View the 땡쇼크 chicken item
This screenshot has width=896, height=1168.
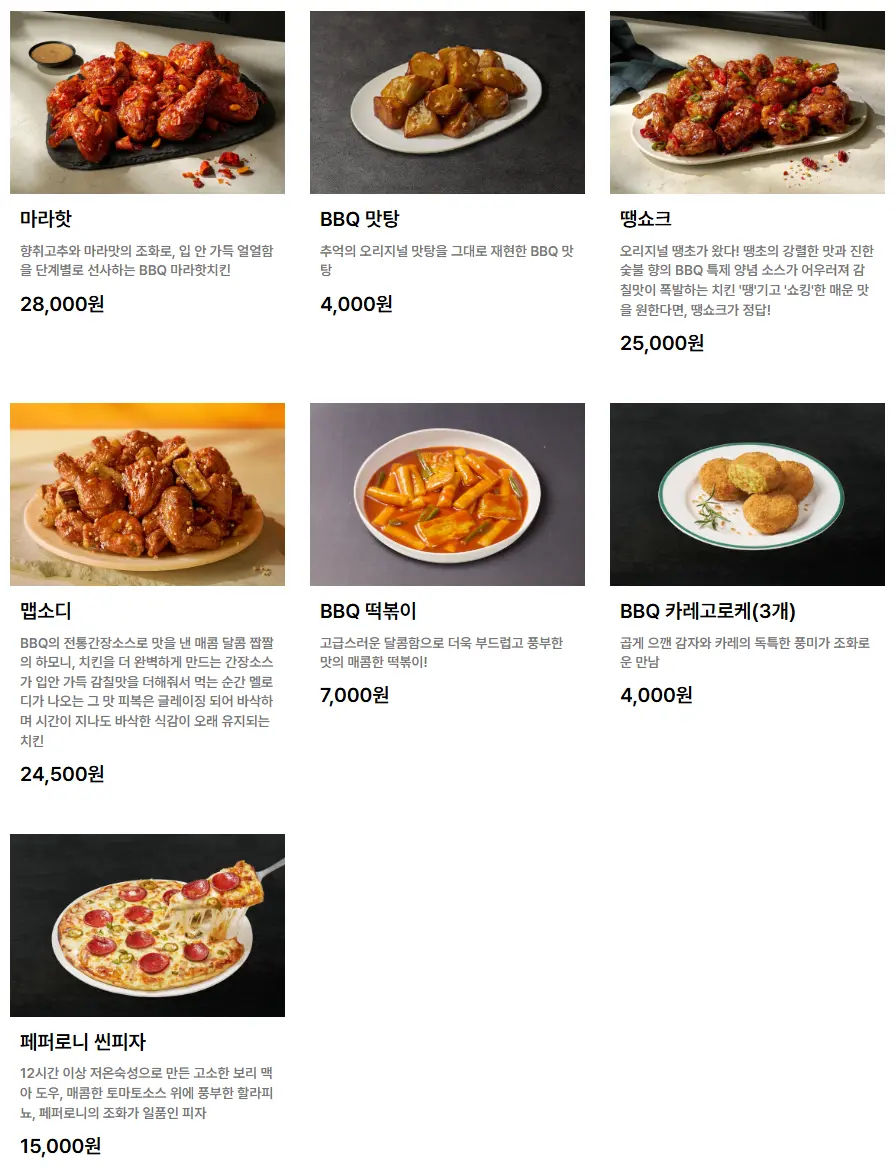point(747,103)
